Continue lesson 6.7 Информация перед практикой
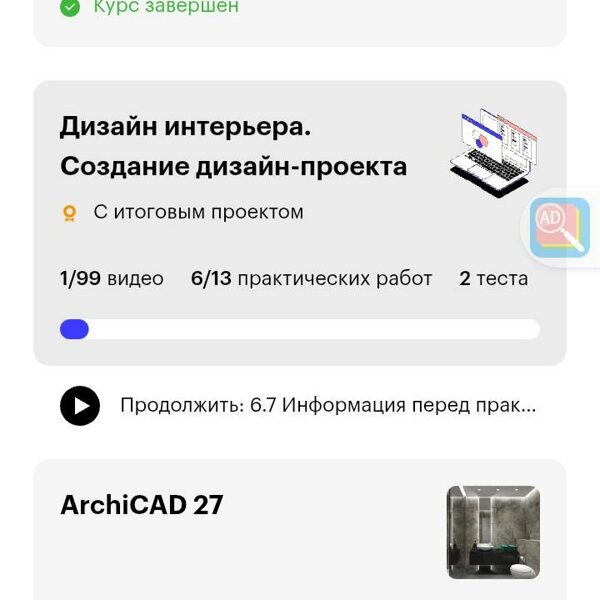The image size is (600, 600). [x=299, y=406]
